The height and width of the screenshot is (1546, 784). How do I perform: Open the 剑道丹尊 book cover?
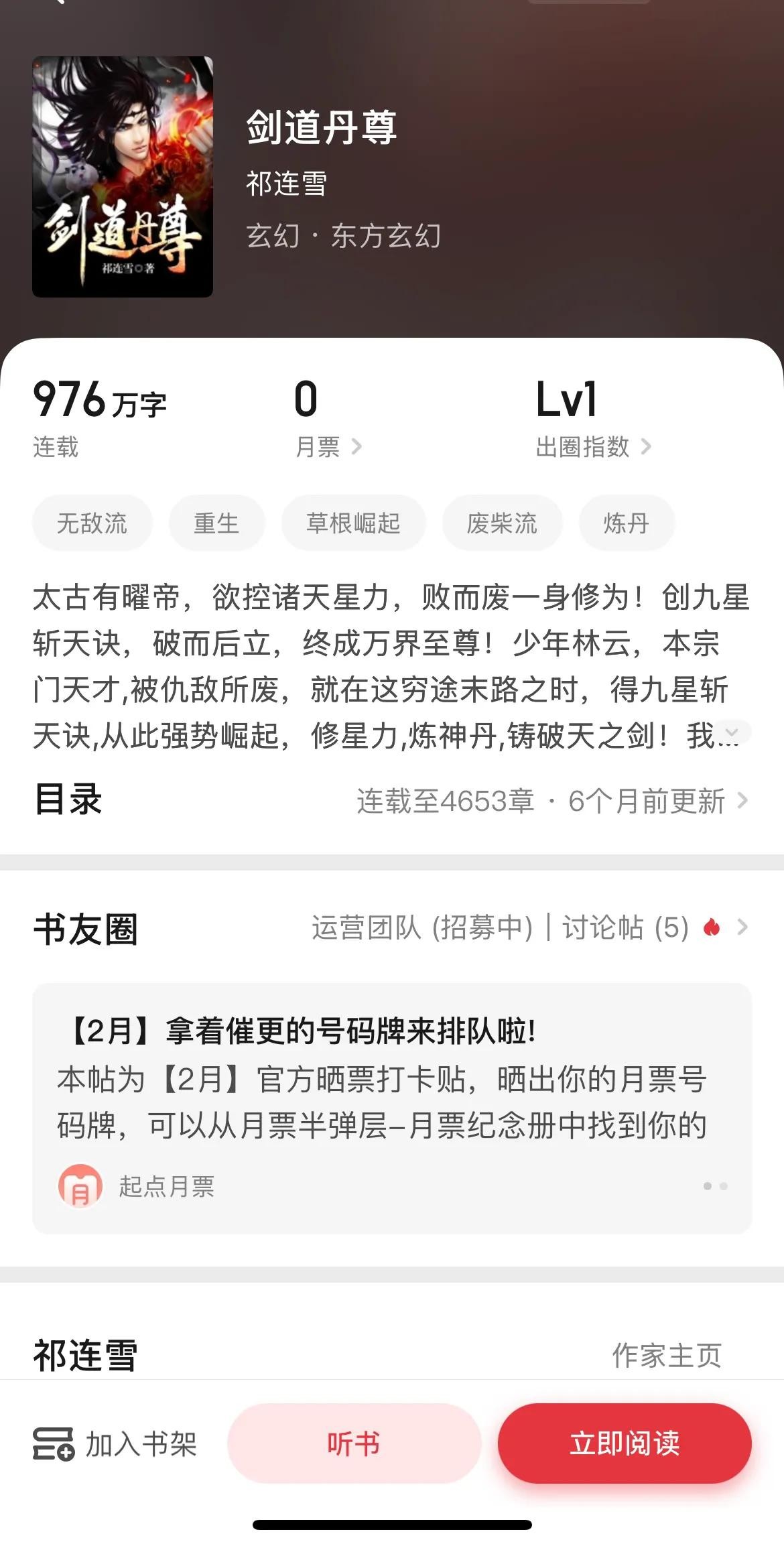point(123,177)
